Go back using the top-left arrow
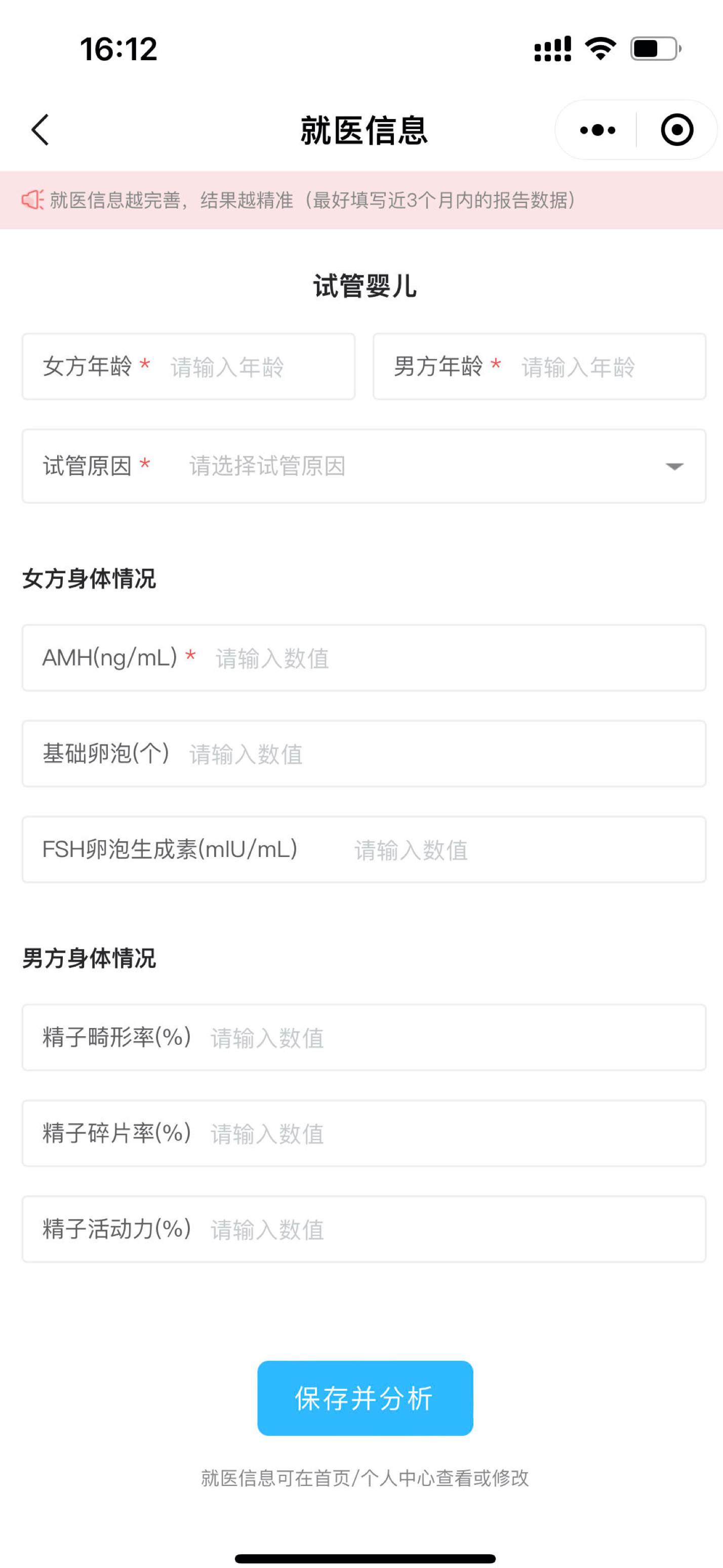Viewport: 723px width, 1568px height. 40,130
